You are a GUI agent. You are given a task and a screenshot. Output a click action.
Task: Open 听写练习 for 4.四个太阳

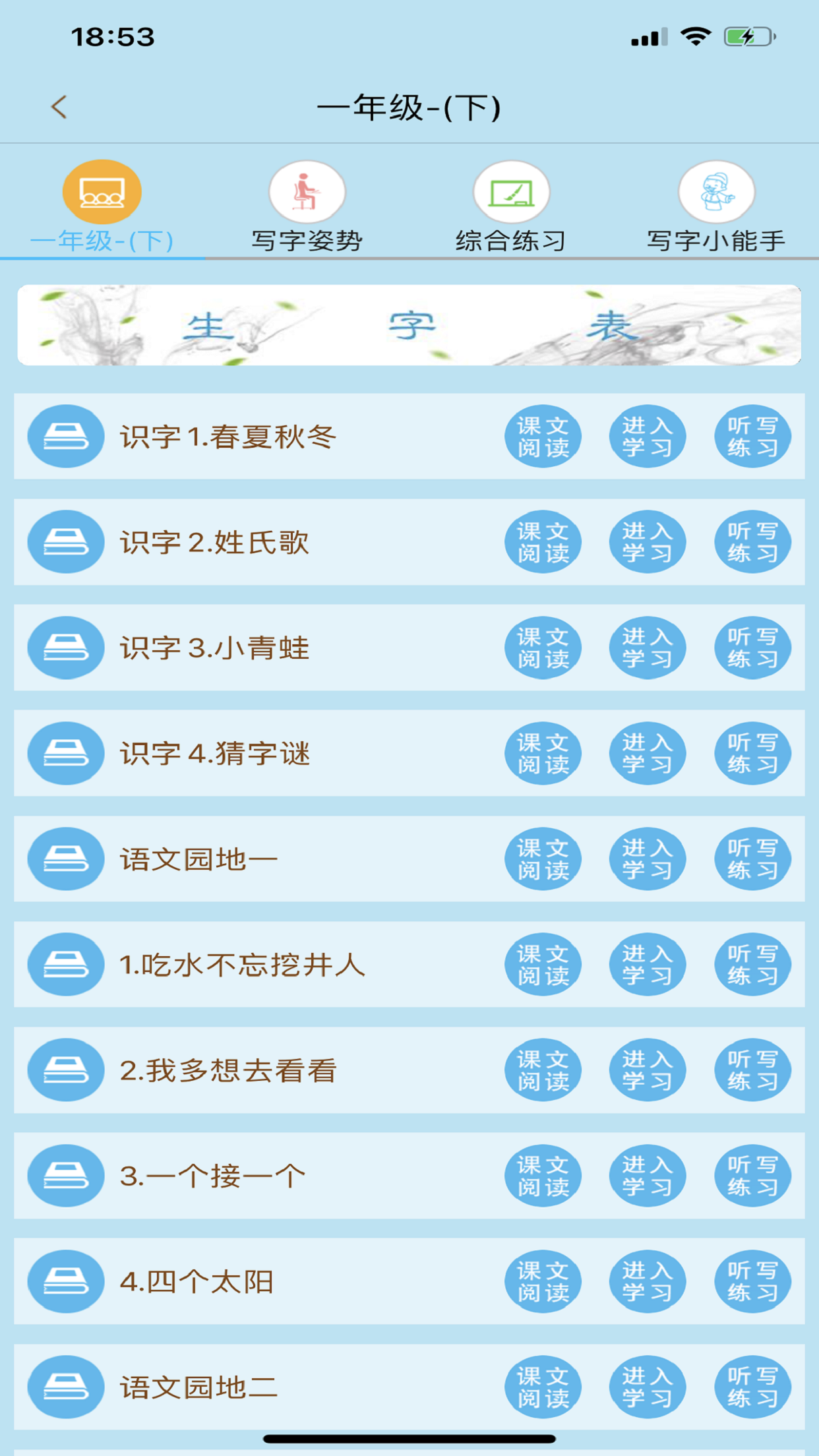[752, 1281]
